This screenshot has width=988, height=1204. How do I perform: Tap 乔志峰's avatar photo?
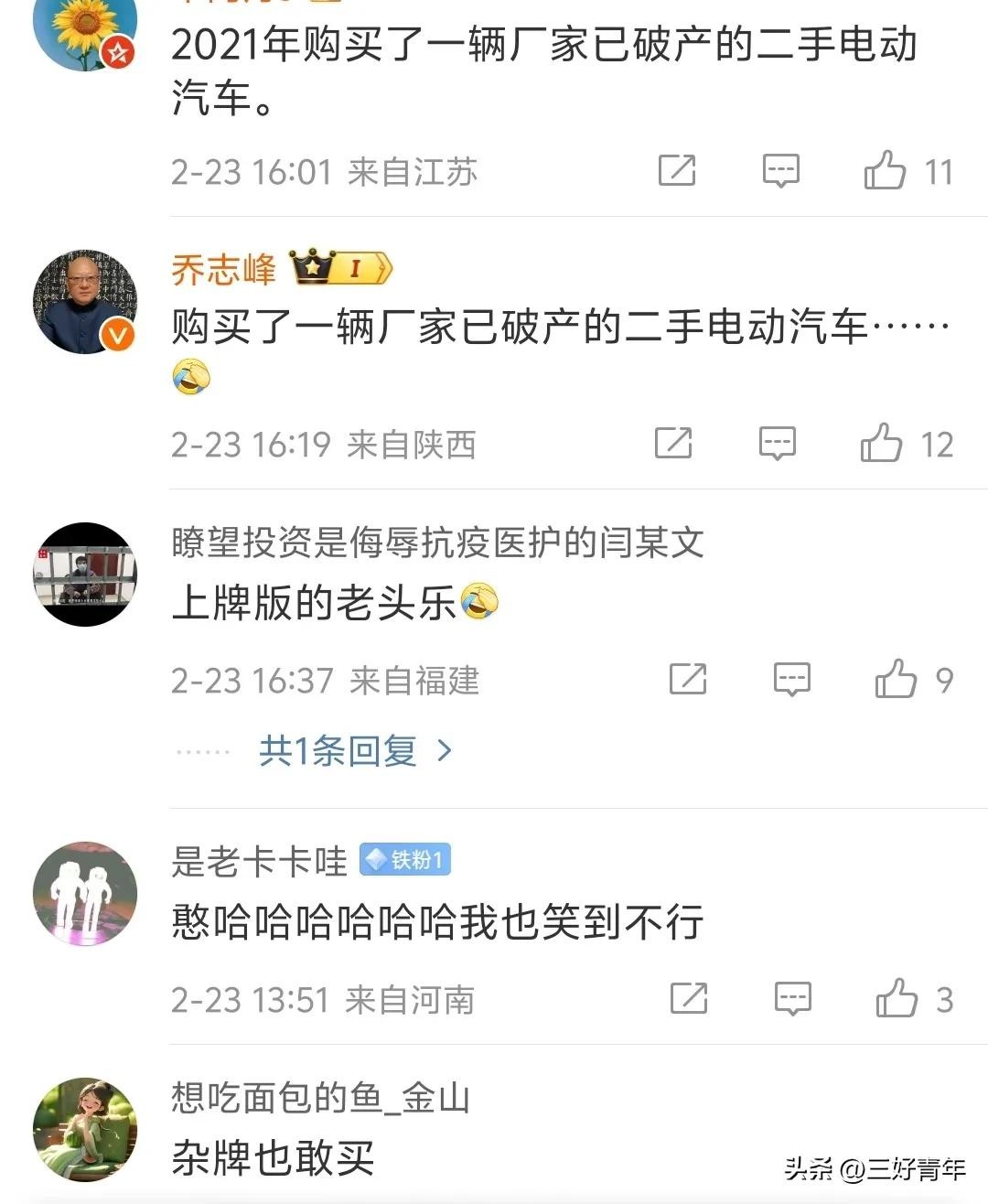click(x=84, y=301)
